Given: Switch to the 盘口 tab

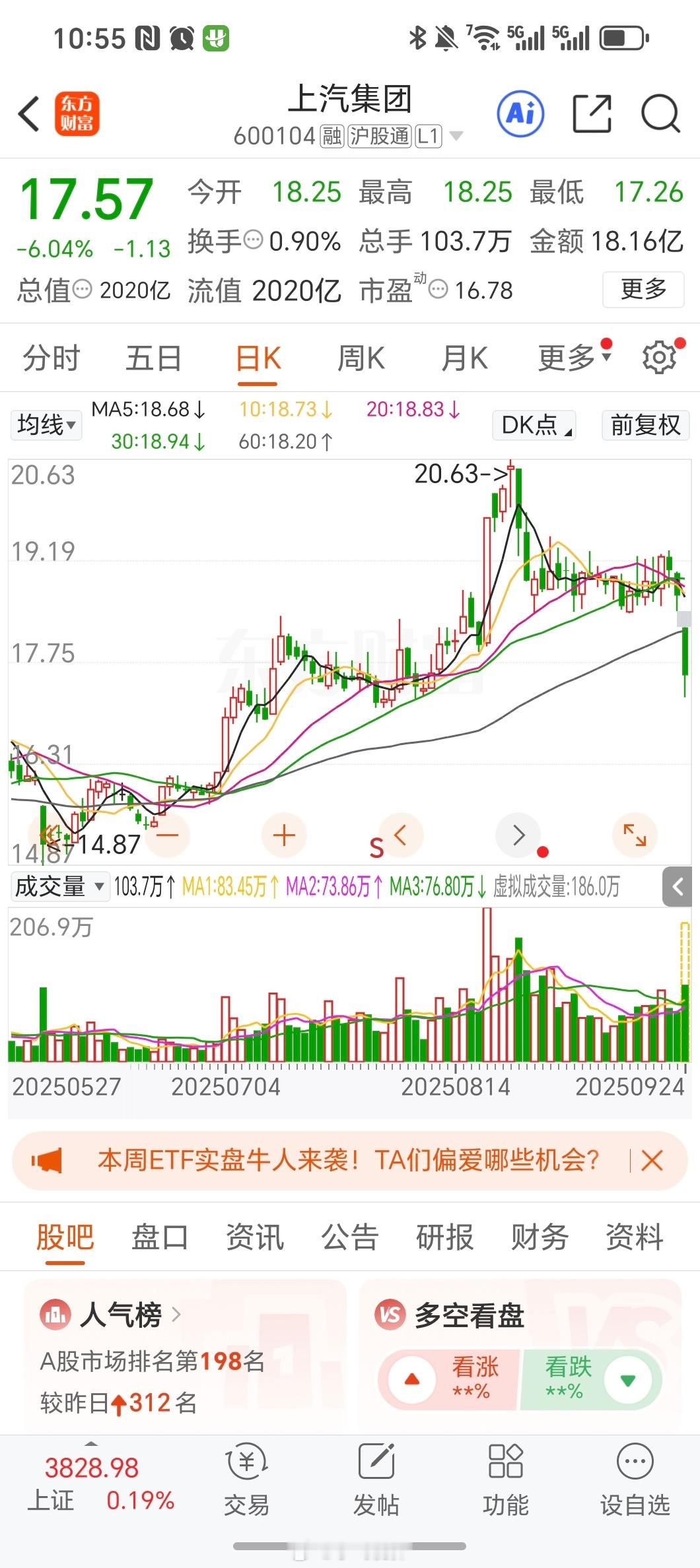Looking at the screenshot, I should click(160, 1237).
